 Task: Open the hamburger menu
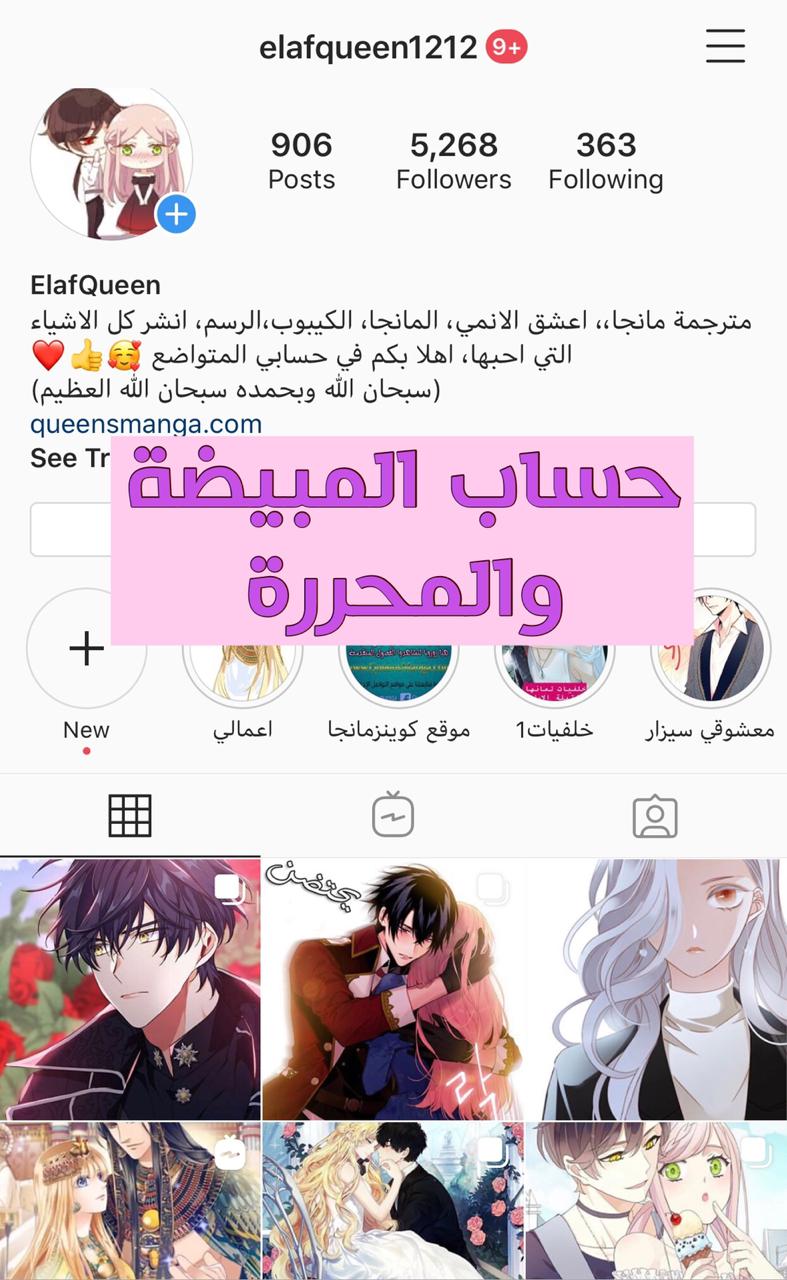coord(725,46)
